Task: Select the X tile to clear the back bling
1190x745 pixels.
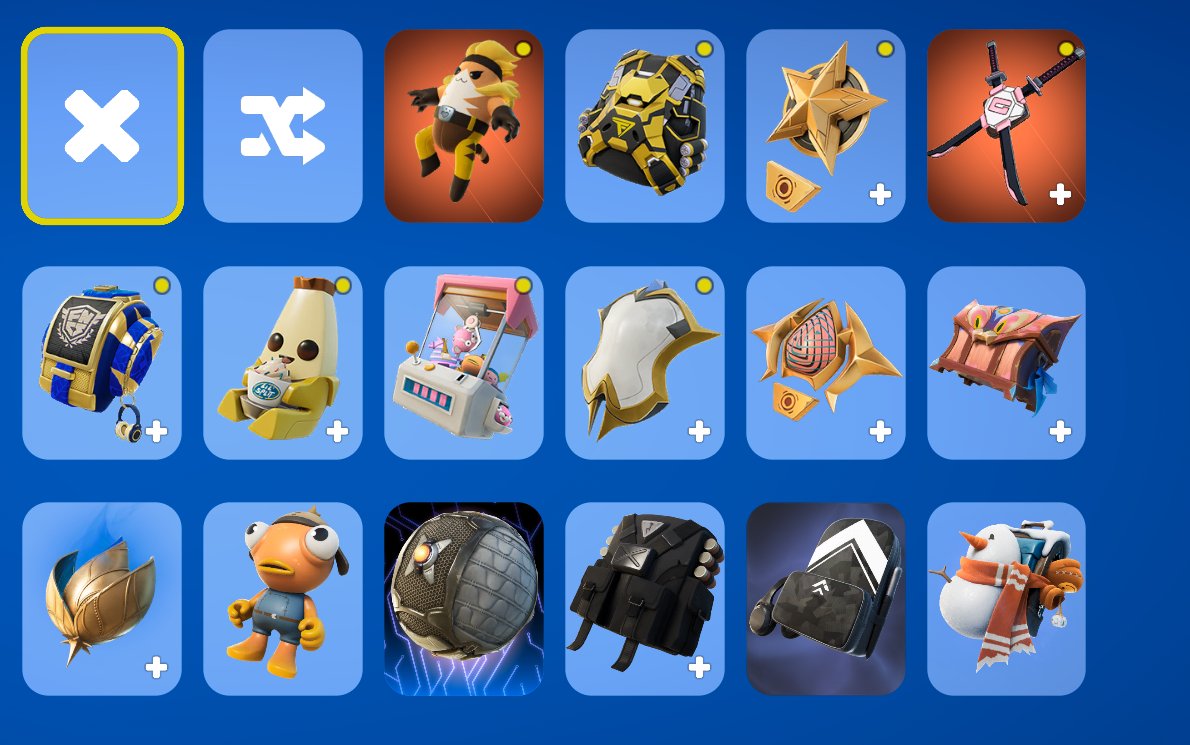Action: tap(102, 126)
